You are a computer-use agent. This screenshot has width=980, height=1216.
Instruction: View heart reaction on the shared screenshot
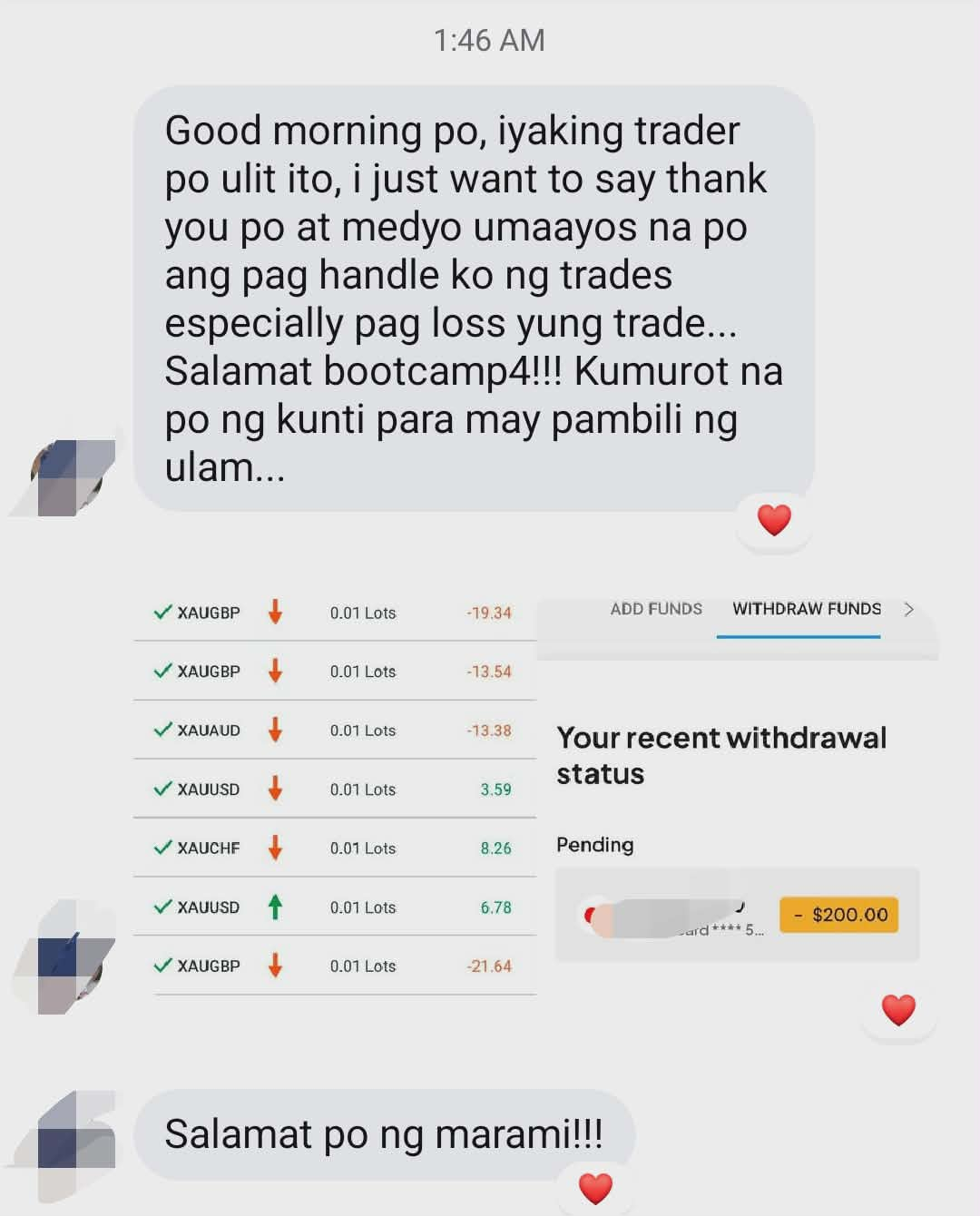(x=898, y=1009)
